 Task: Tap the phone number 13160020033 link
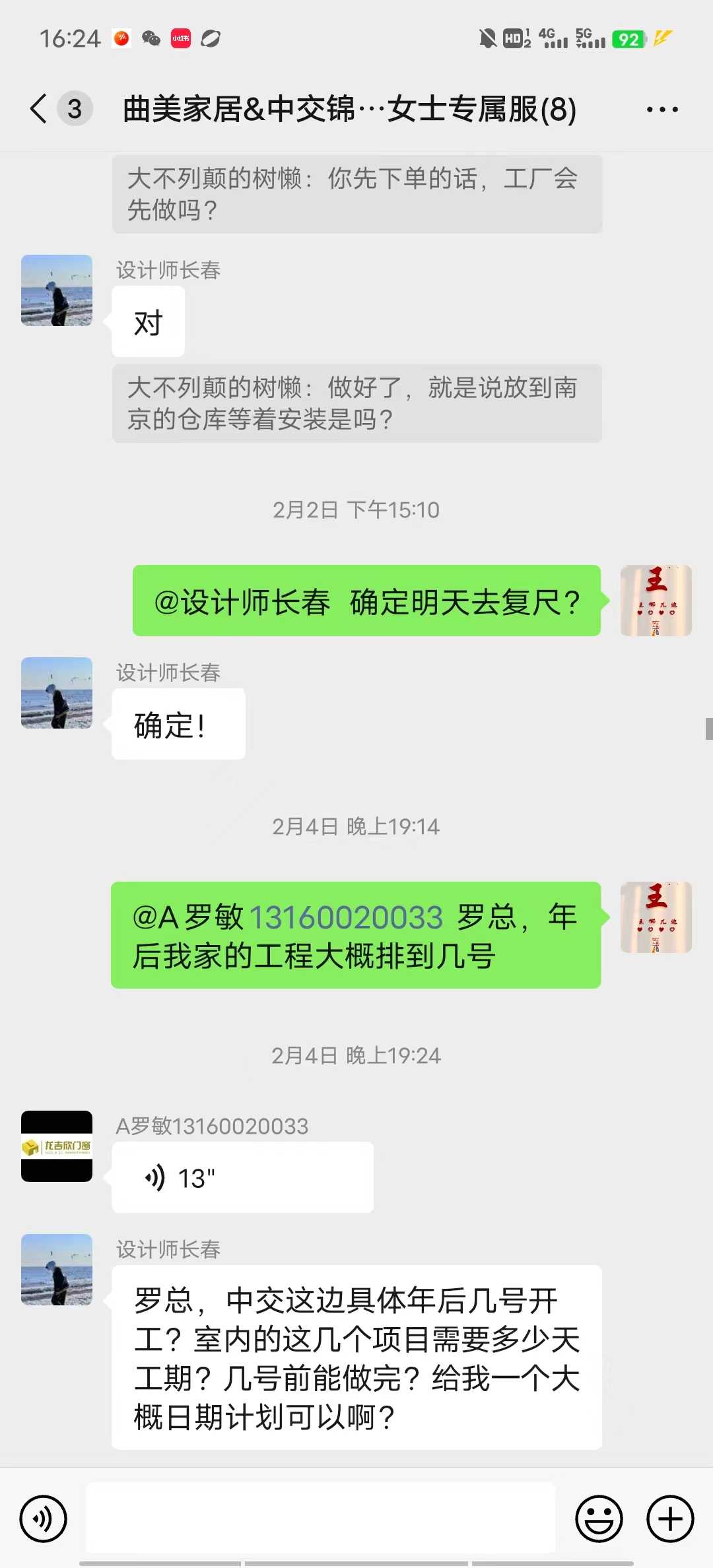pos(346,917)
